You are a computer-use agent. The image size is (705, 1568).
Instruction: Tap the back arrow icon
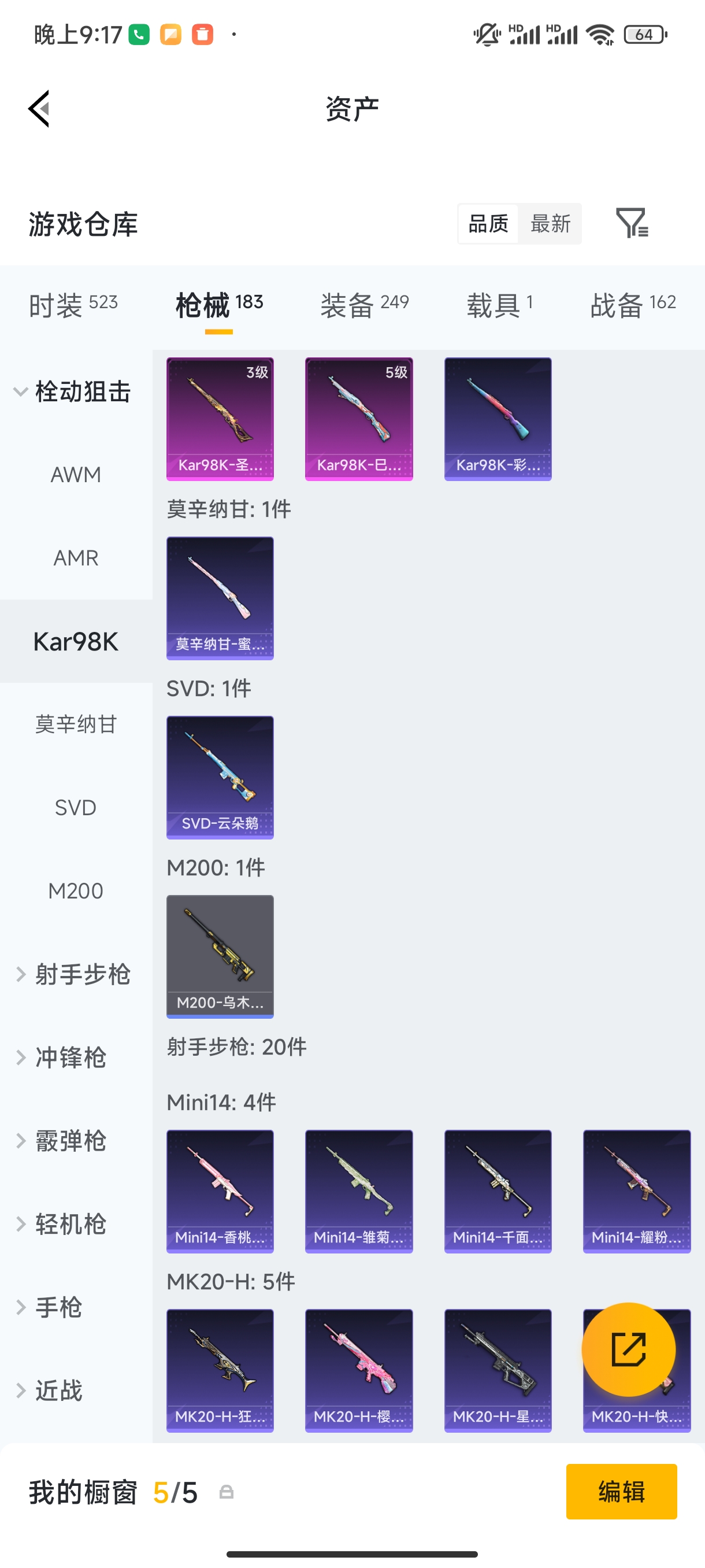click(x=38, y=108)
